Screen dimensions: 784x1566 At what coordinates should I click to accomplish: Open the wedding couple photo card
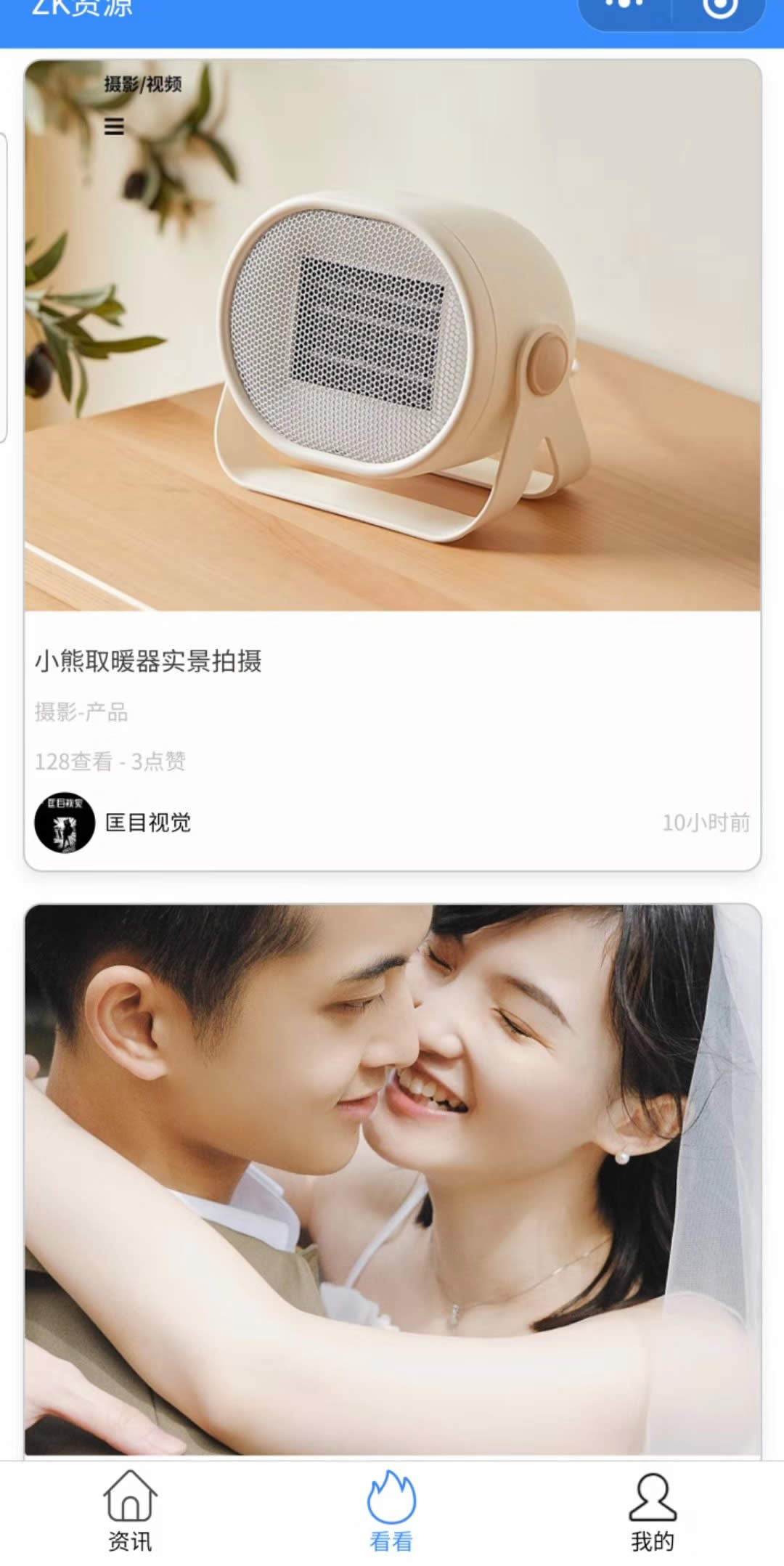[392, 1176]
